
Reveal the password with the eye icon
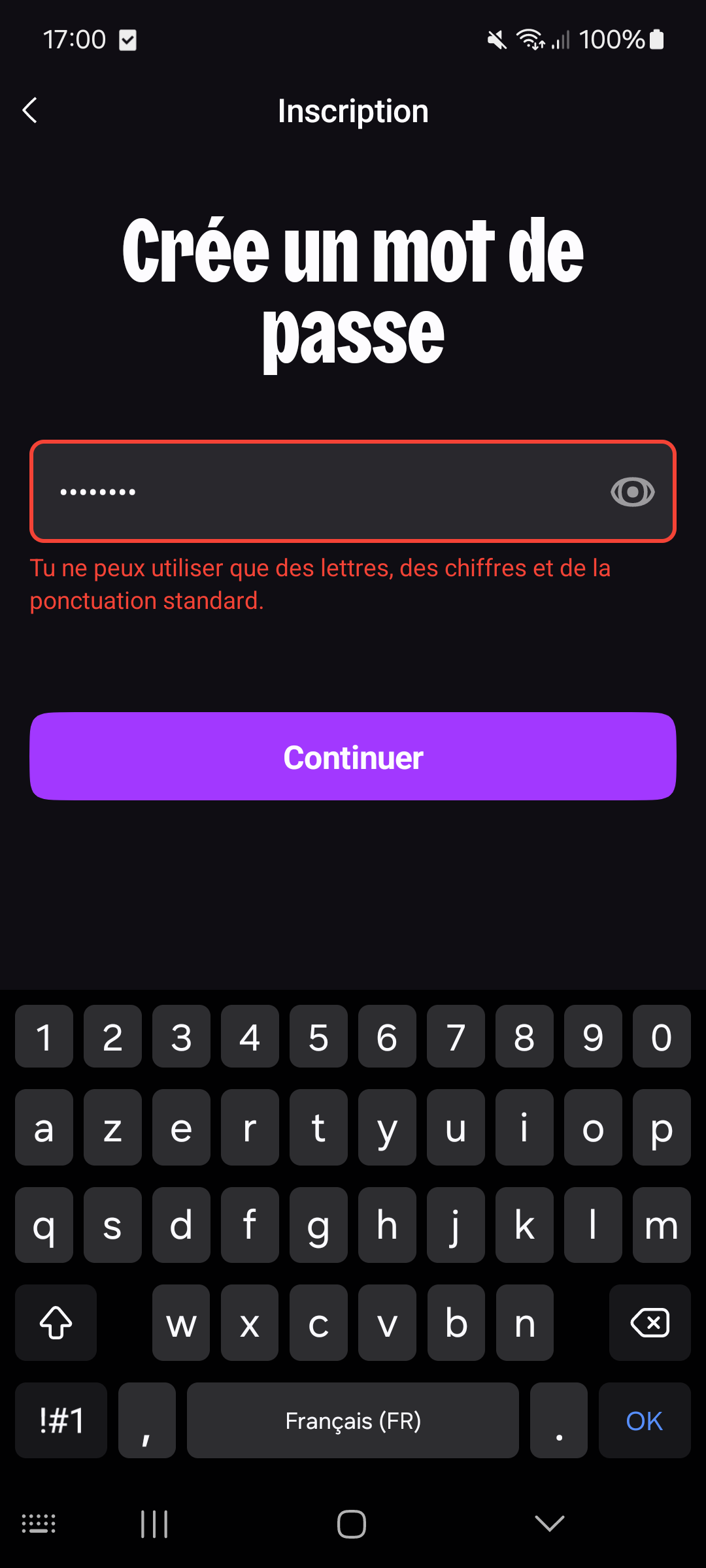(632, 491)
